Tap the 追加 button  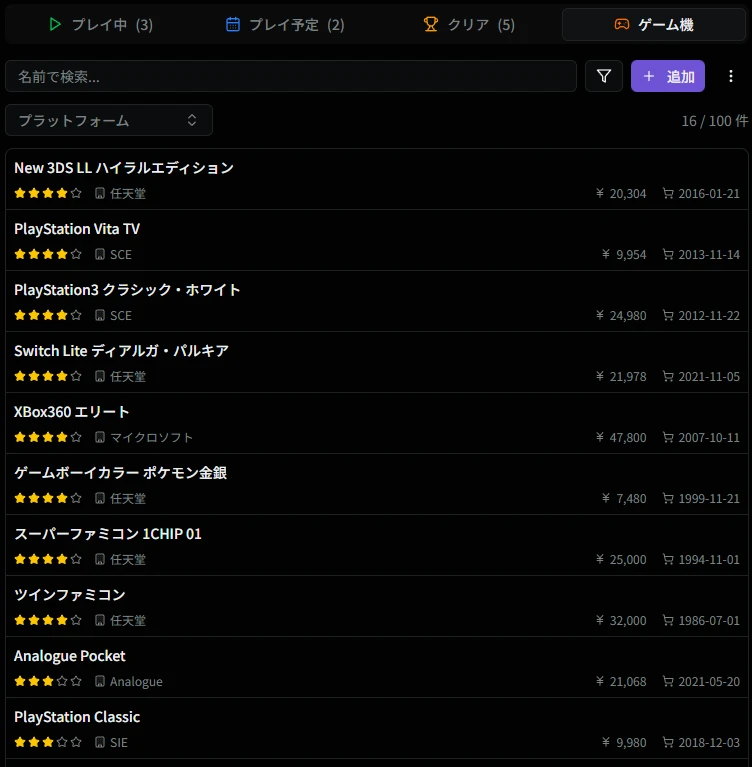pyautogui.click(x=668, y=76)
